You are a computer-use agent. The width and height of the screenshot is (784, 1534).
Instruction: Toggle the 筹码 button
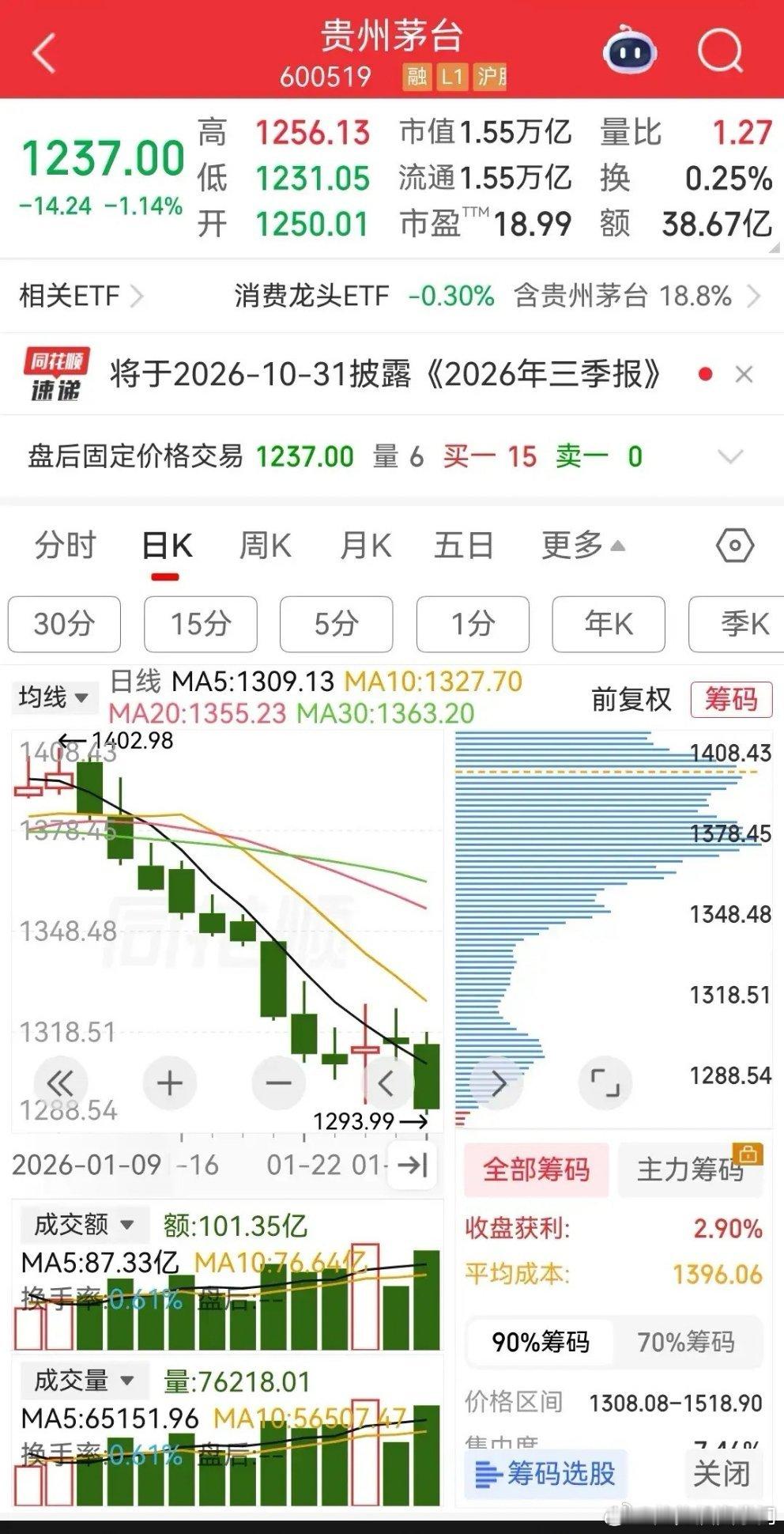click(x=731, y=699)
